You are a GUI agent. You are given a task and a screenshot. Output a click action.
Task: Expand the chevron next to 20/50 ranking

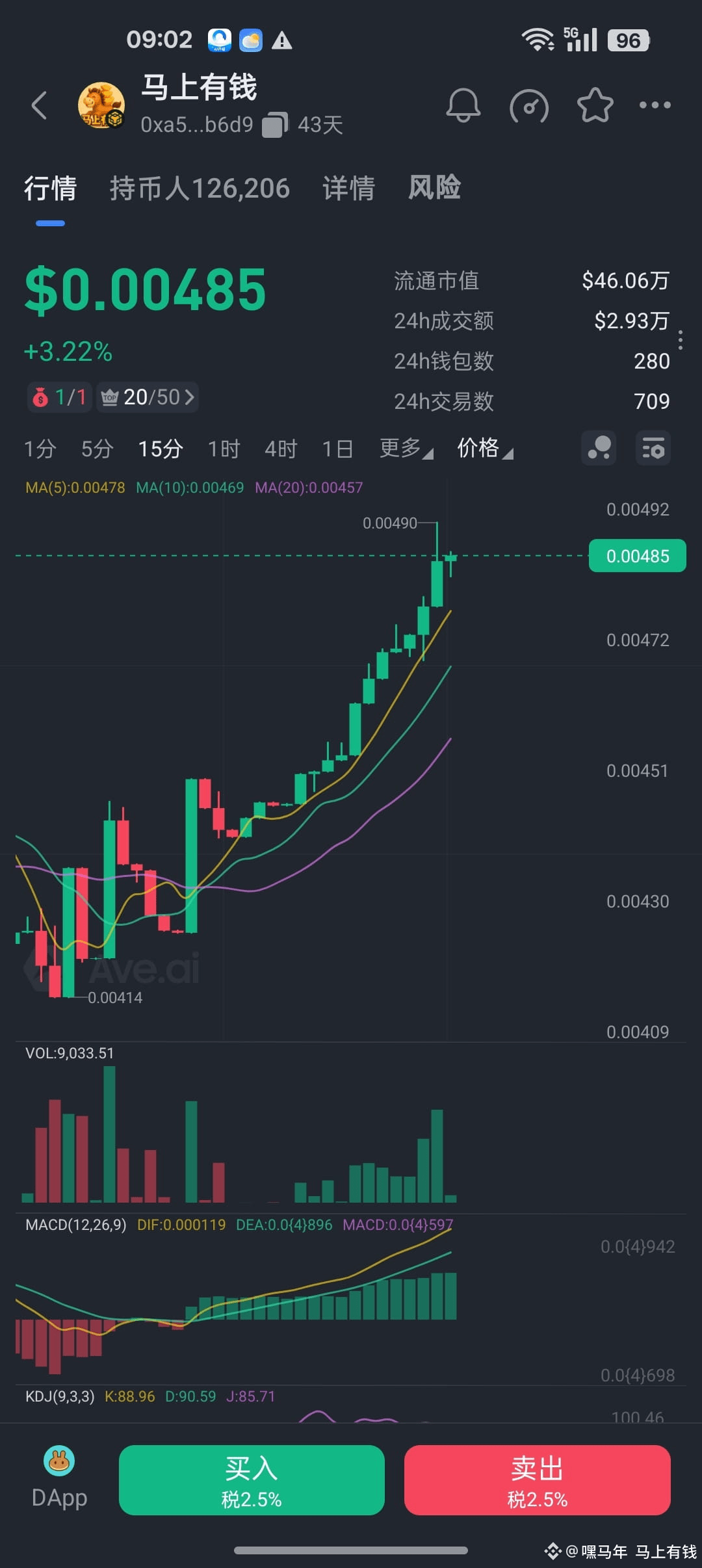click(188, 397)
